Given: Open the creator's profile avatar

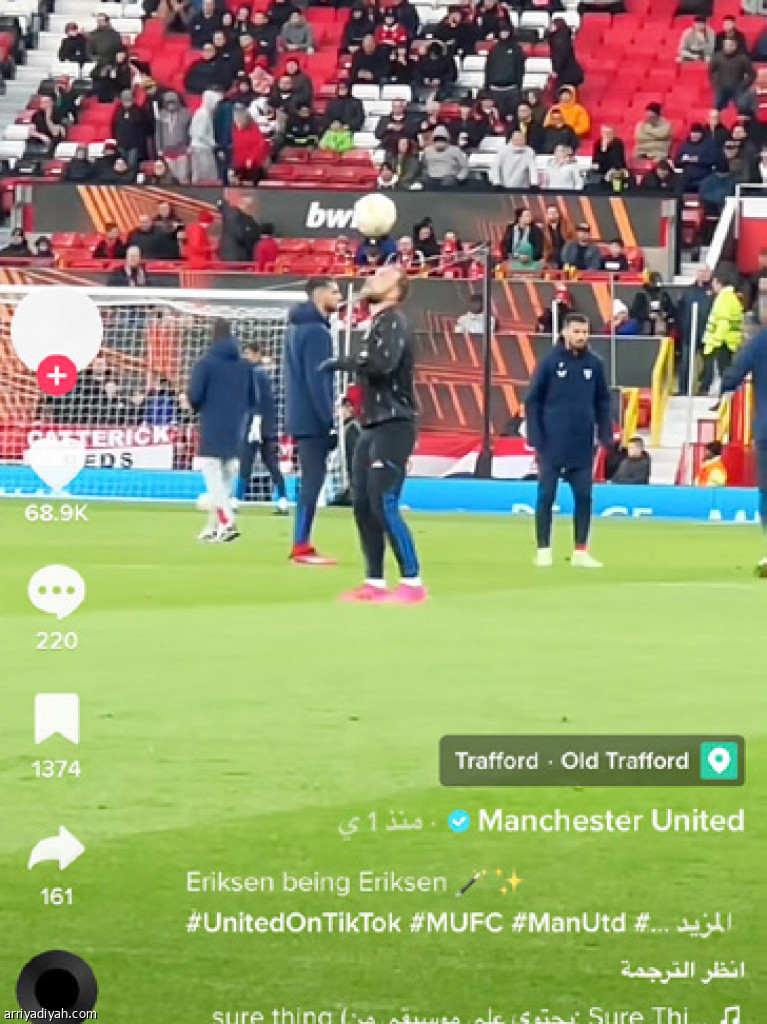Looking at the screenshot, I should pos(56,328).
